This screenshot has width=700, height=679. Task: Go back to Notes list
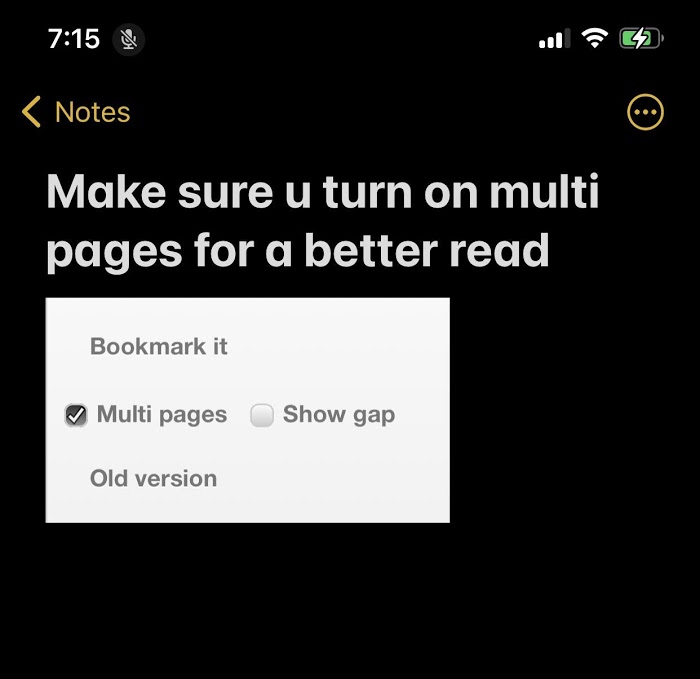pyautogui.click(x=76, y=112)
